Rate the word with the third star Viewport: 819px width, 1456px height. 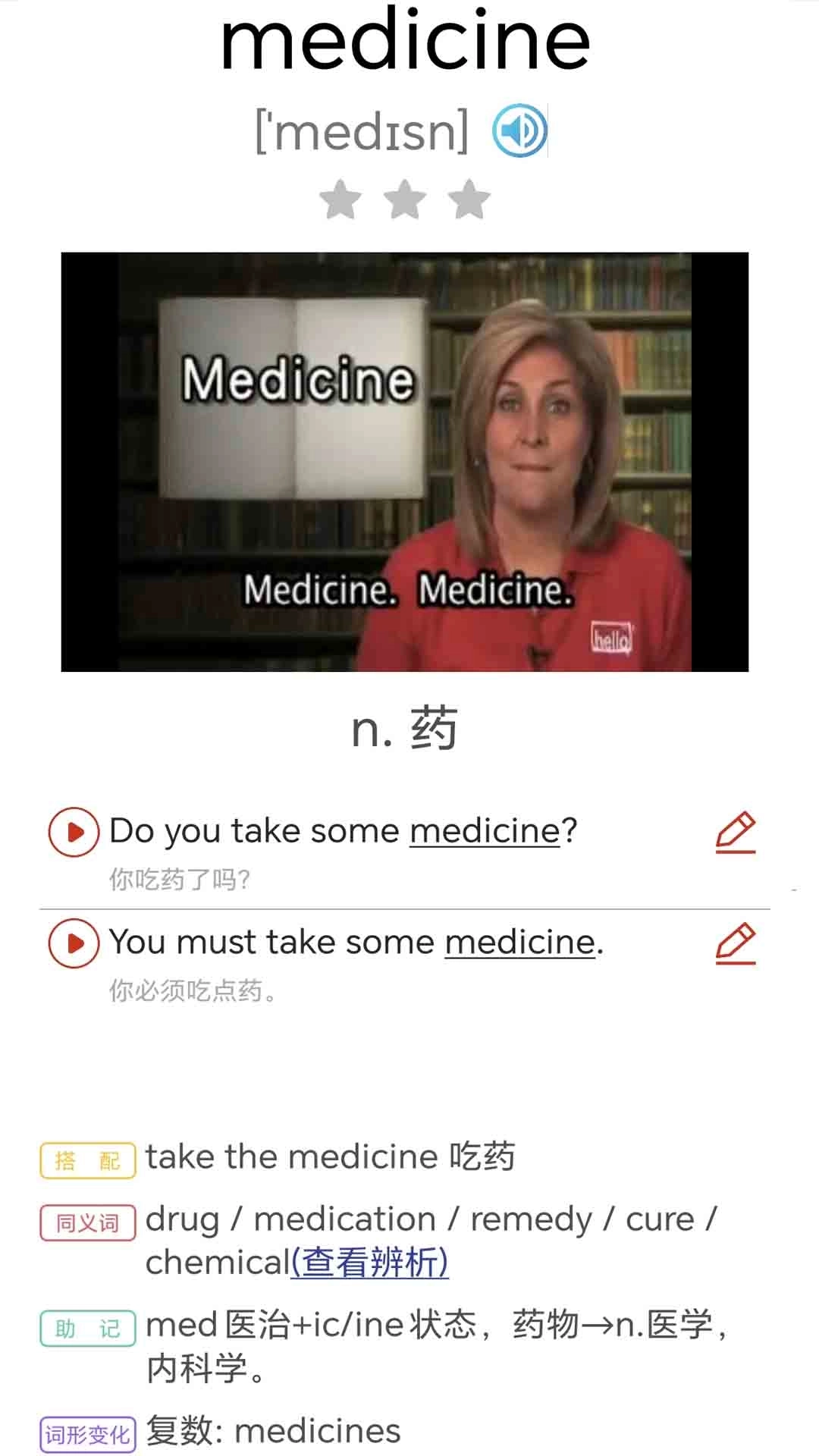pos(469,199)
